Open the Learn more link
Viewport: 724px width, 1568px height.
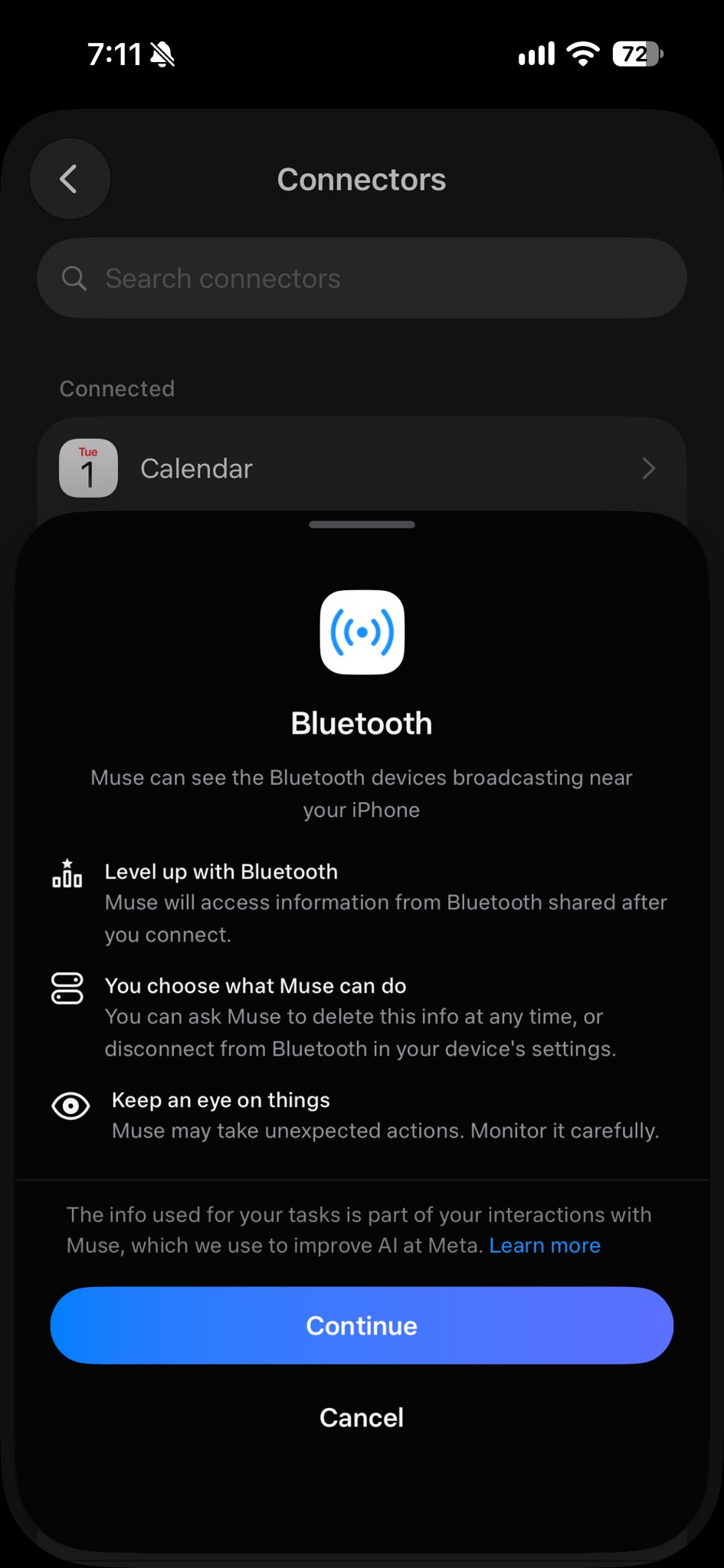point(545,1246)
